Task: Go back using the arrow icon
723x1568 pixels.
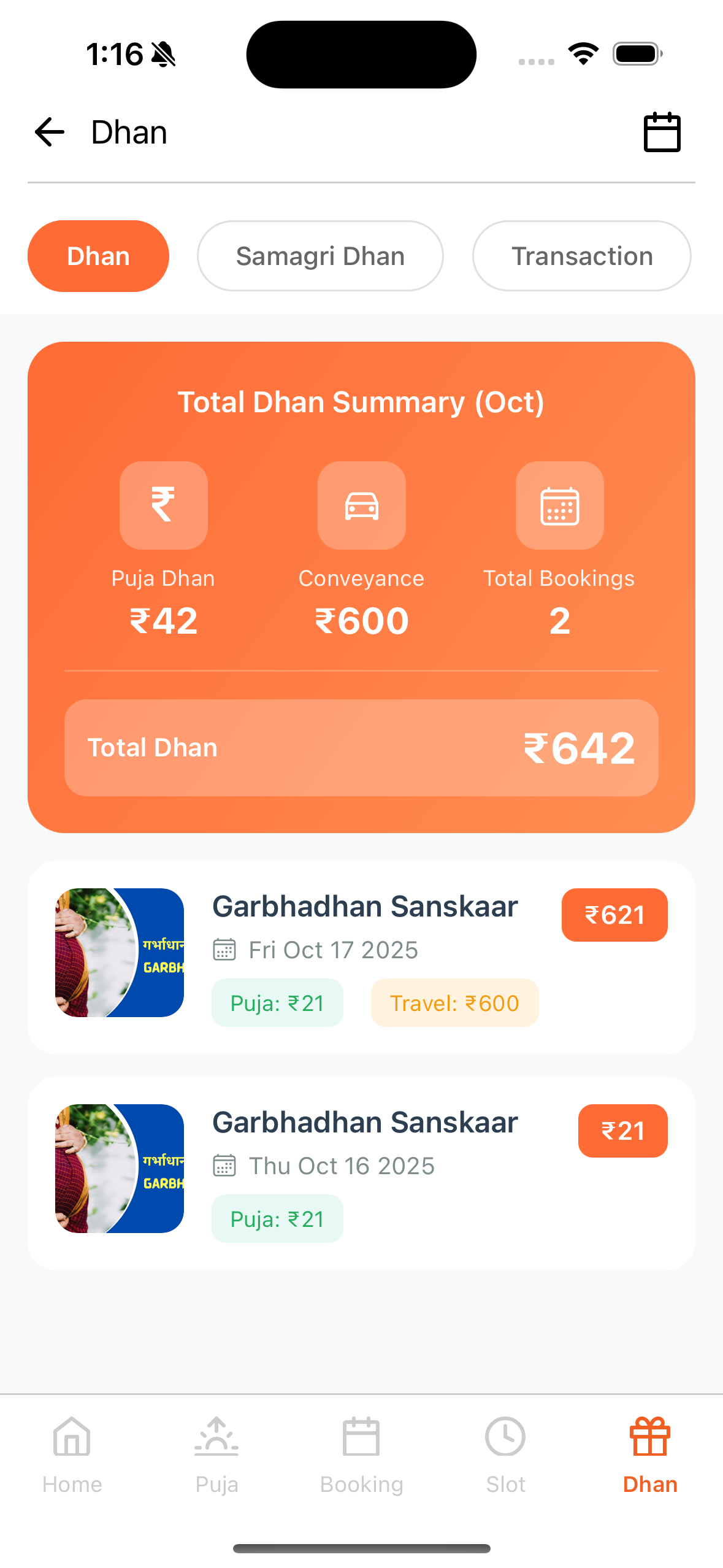Action: (50, 132)
